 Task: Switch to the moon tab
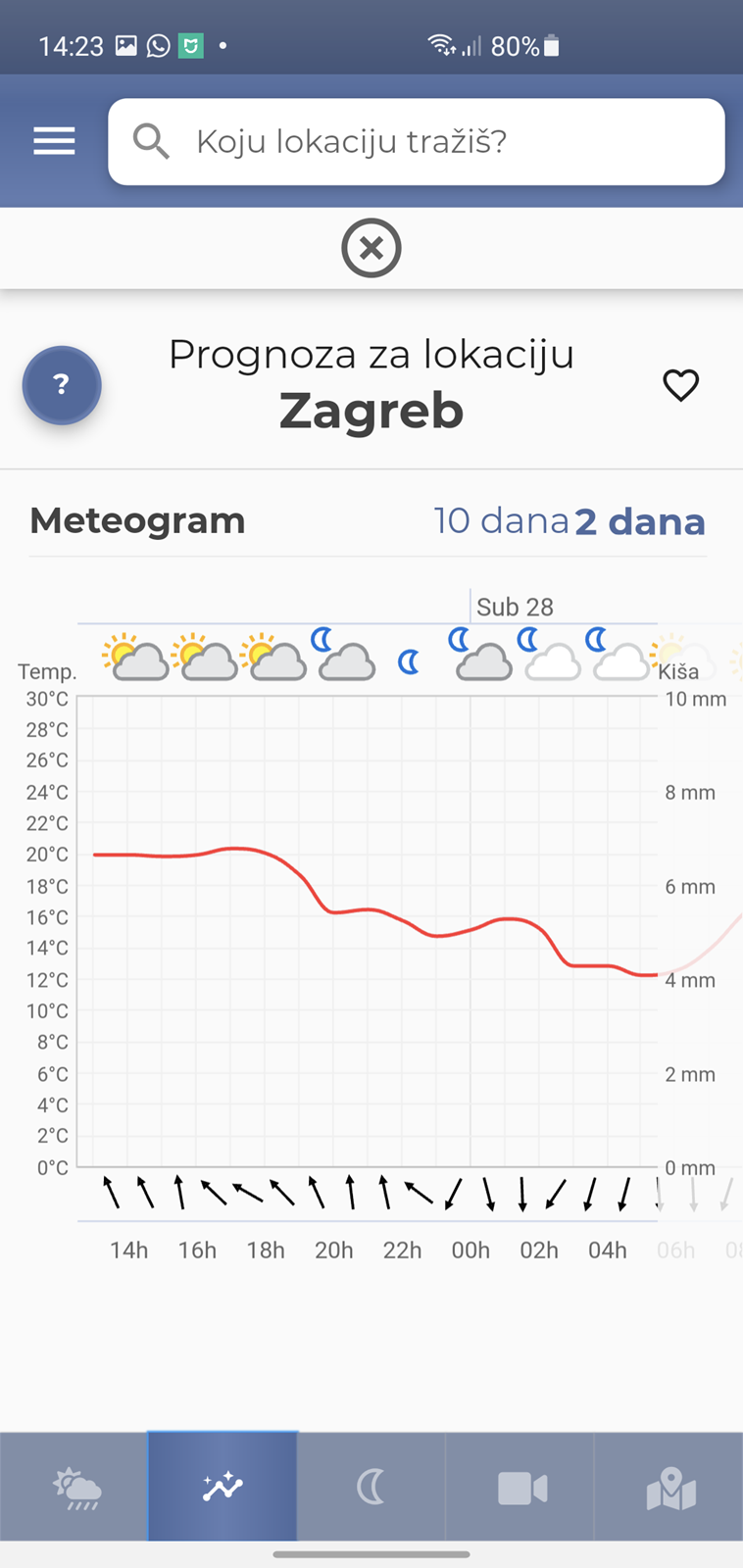(x=371, y=1487)
